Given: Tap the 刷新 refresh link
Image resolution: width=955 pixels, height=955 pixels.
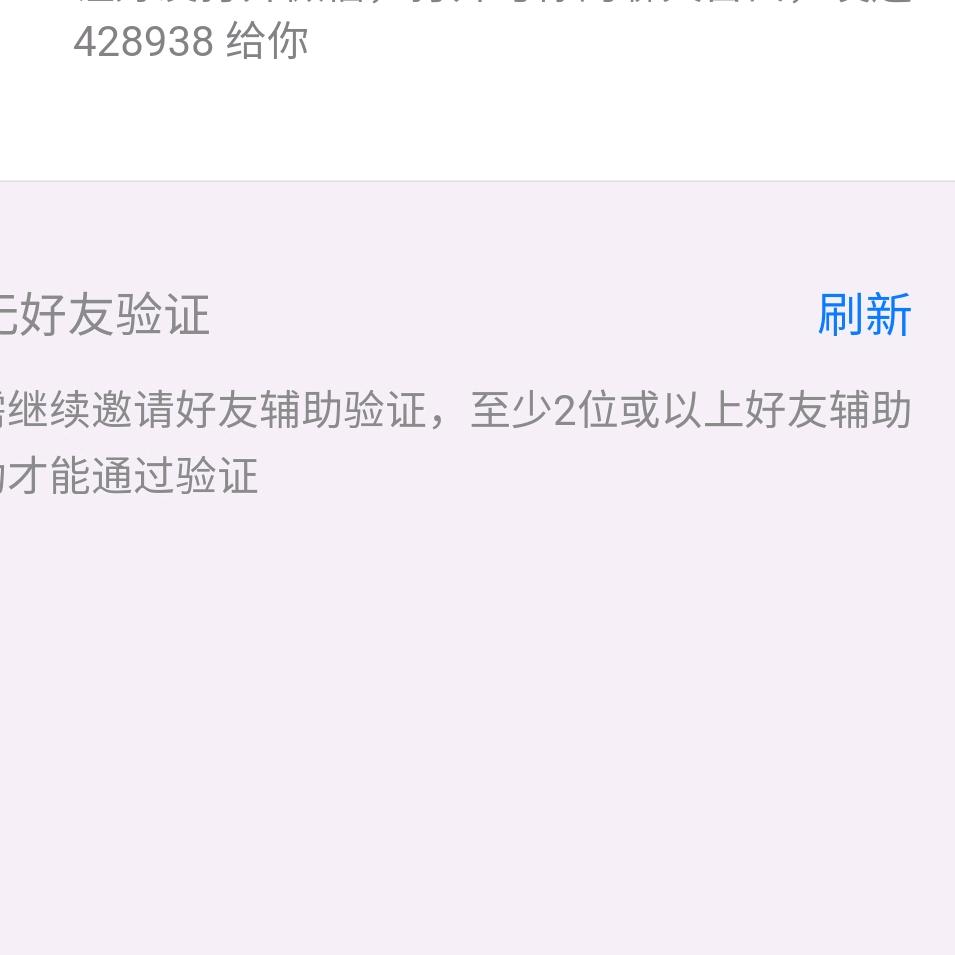Looking at the screenshot, I should (x=864, y=315).
